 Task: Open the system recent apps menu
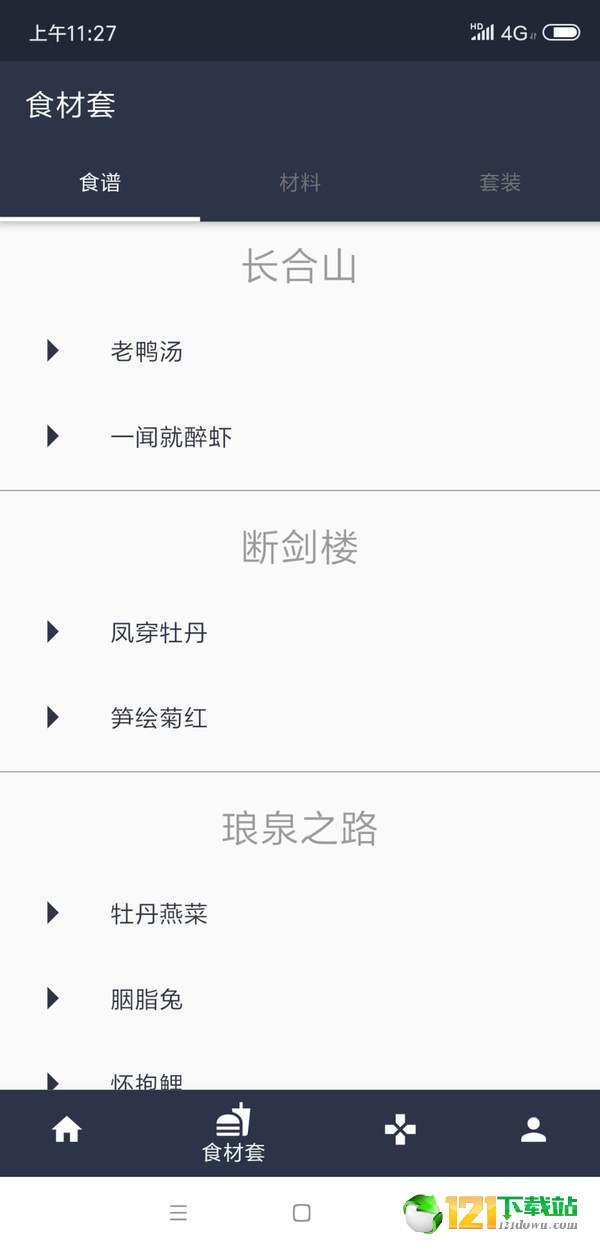point(178,1213)
